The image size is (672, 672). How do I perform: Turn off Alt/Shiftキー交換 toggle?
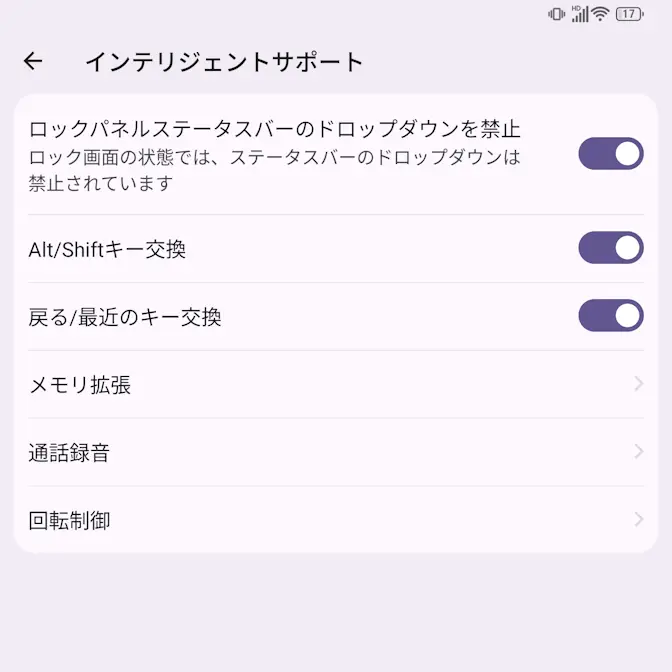tap(610, 248)
